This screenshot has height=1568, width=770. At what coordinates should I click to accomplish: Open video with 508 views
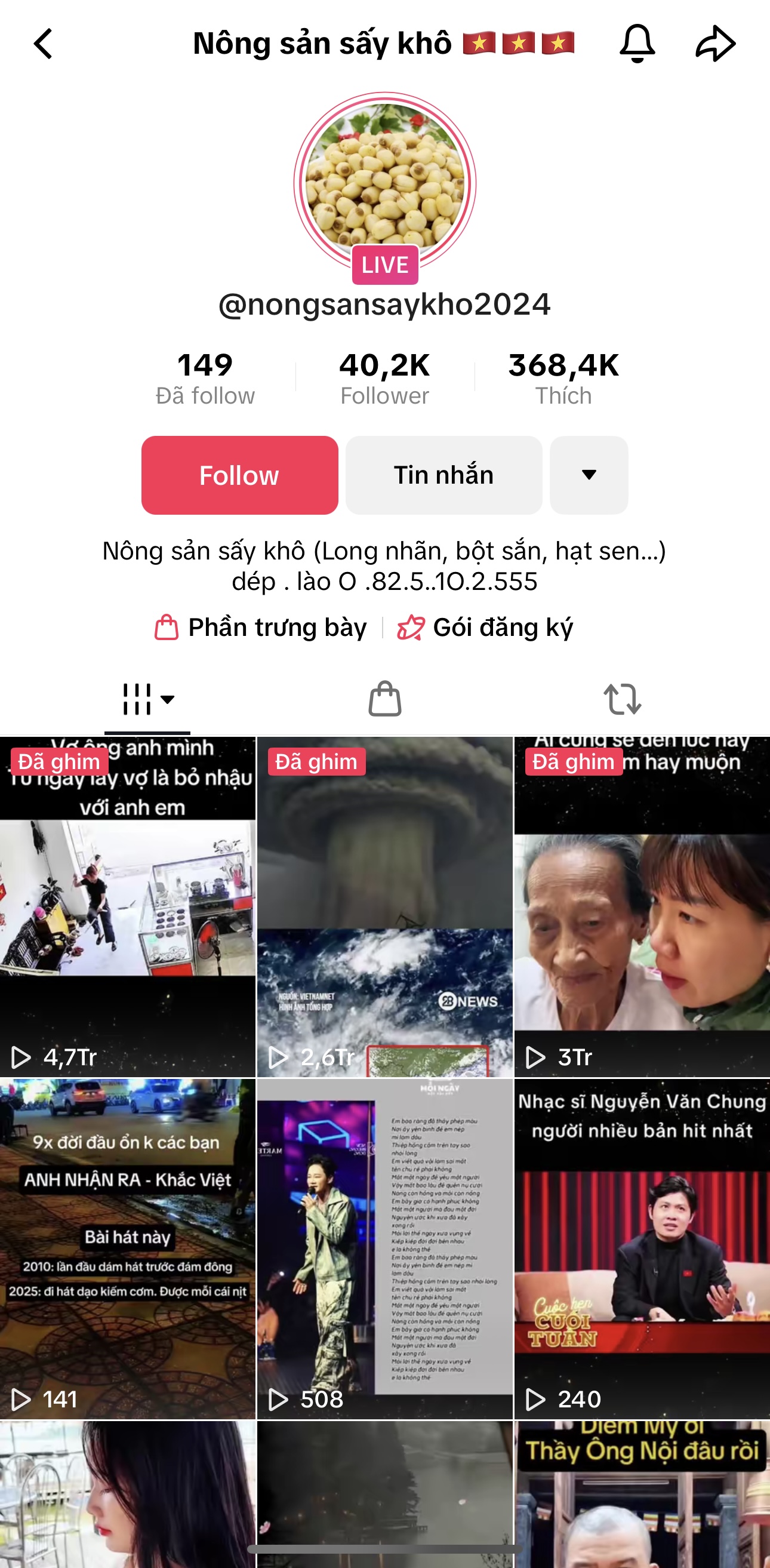point(384,1248)
